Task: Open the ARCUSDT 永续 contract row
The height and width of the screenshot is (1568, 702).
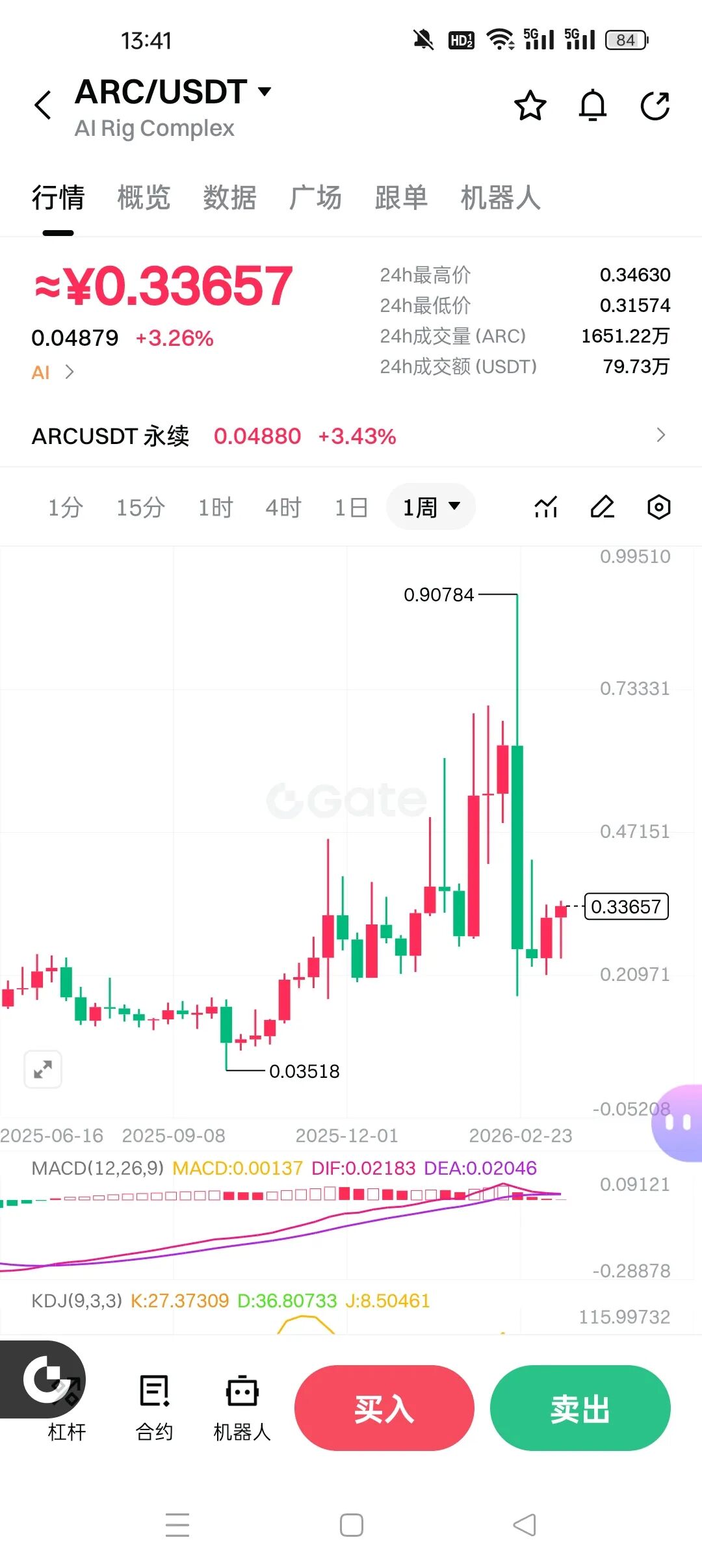Action: tap(350, 436)
